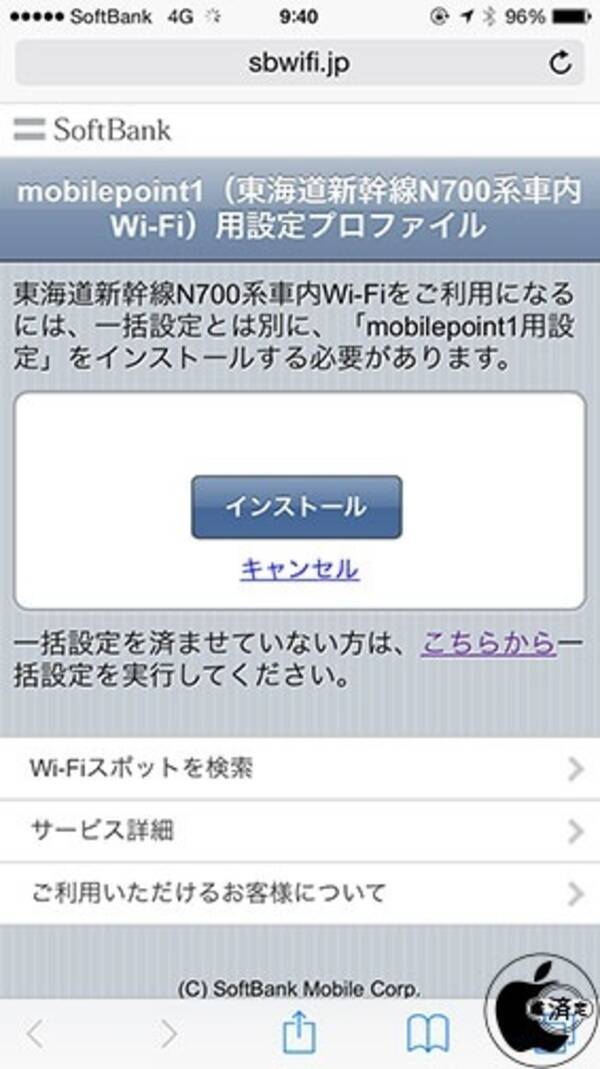Open Wi-Fiスポットを検索
This screenshot has width=600, height=1069.
pyautogui.click(x=300, y=768)
